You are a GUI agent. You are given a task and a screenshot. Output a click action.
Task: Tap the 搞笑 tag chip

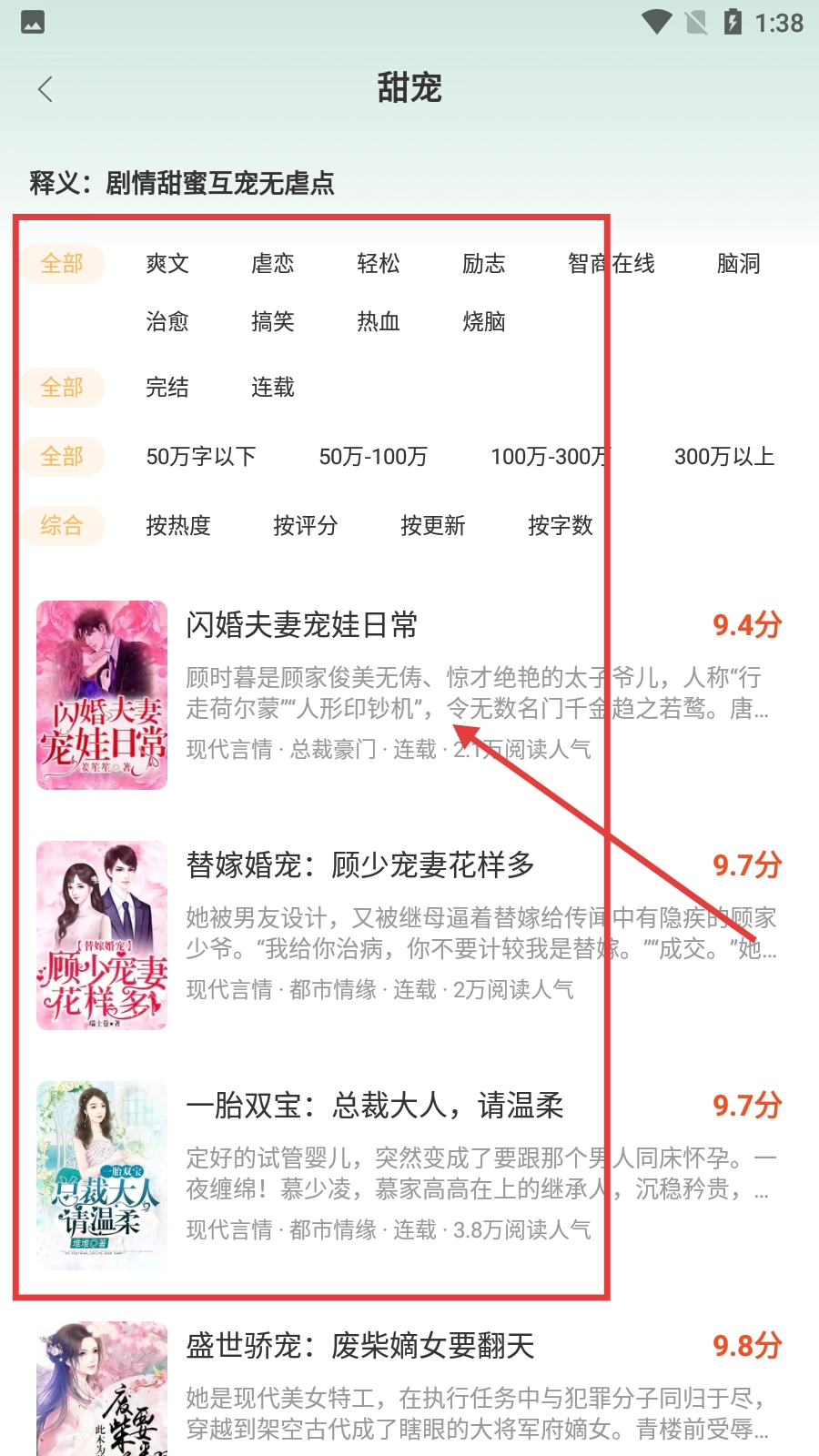click(273, 322)
